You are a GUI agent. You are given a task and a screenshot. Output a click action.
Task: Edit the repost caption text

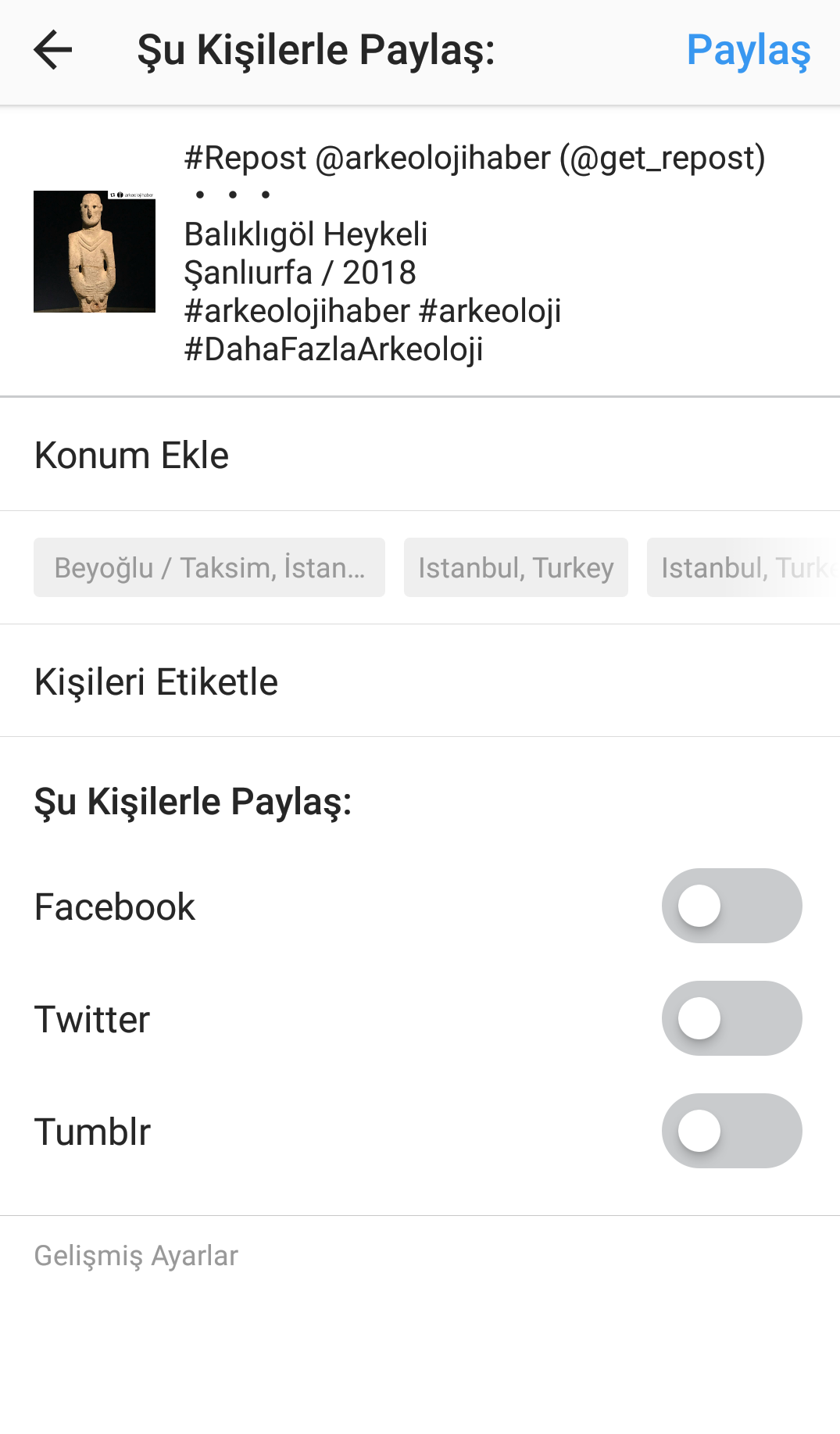pyautogui.click(x=474, y=253)
